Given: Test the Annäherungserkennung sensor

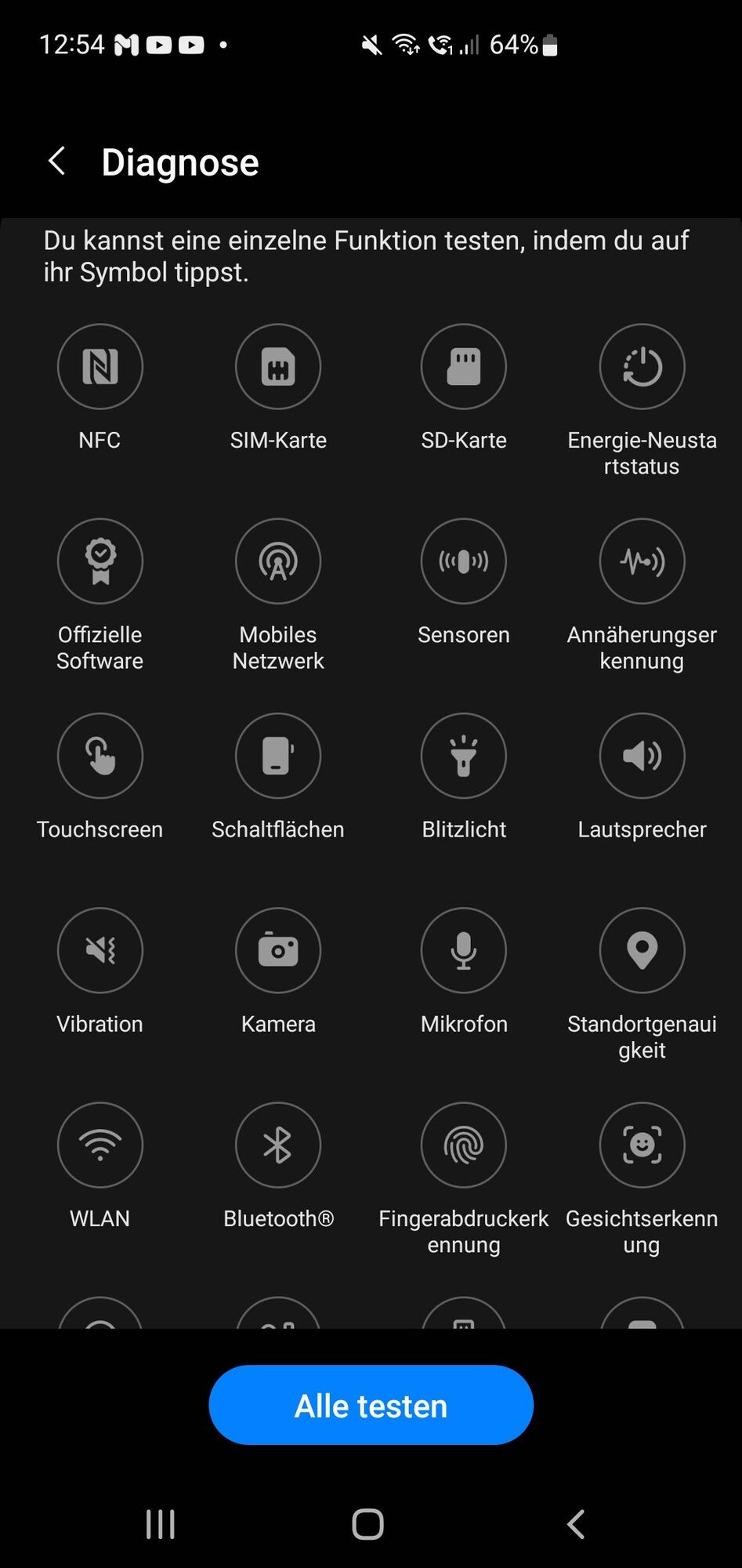Looking at the screenshot, I should coord(642,561).
